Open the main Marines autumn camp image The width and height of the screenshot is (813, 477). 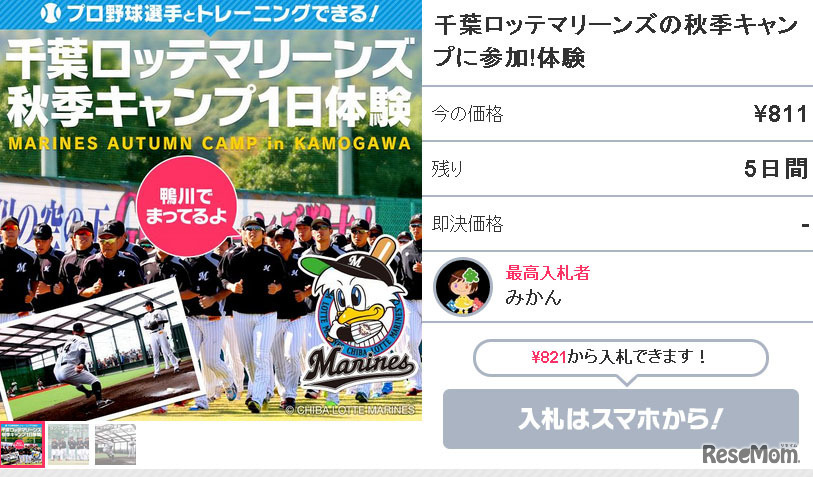pyautogui.click(x=211, y=210)
